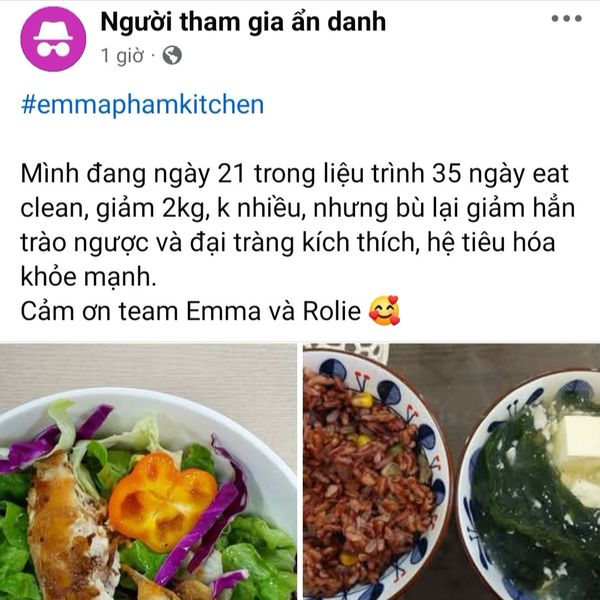
Task: Open the #emmaphamkitchen hashtag link
Action: (x=142, y=104)
